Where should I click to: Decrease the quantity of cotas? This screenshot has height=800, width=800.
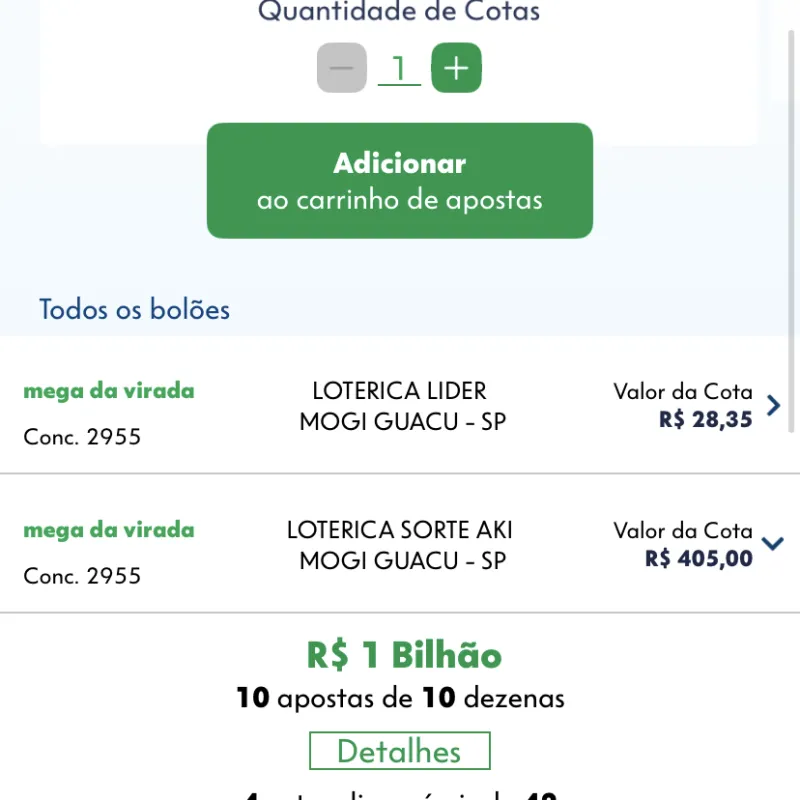342,68
